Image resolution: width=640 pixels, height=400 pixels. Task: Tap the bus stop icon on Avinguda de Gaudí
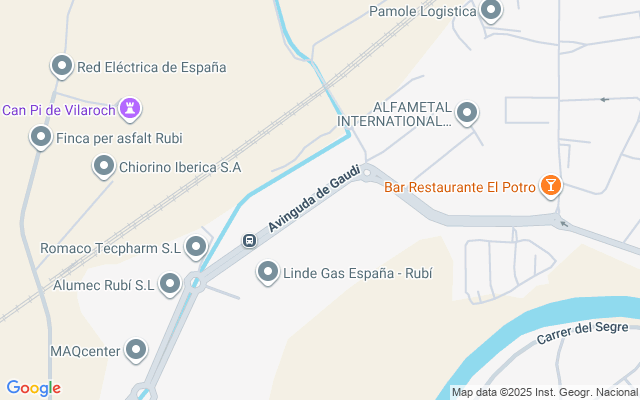[x=248, y=240]
